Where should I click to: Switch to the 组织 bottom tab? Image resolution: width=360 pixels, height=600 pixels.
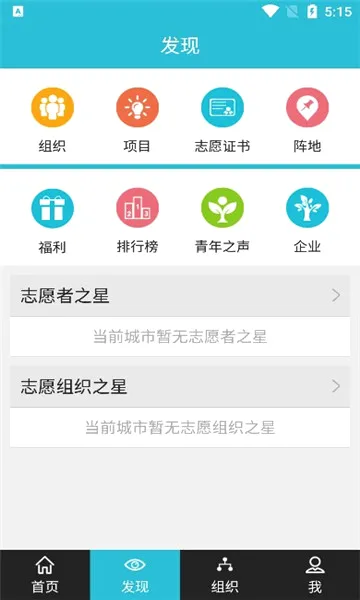225,575
